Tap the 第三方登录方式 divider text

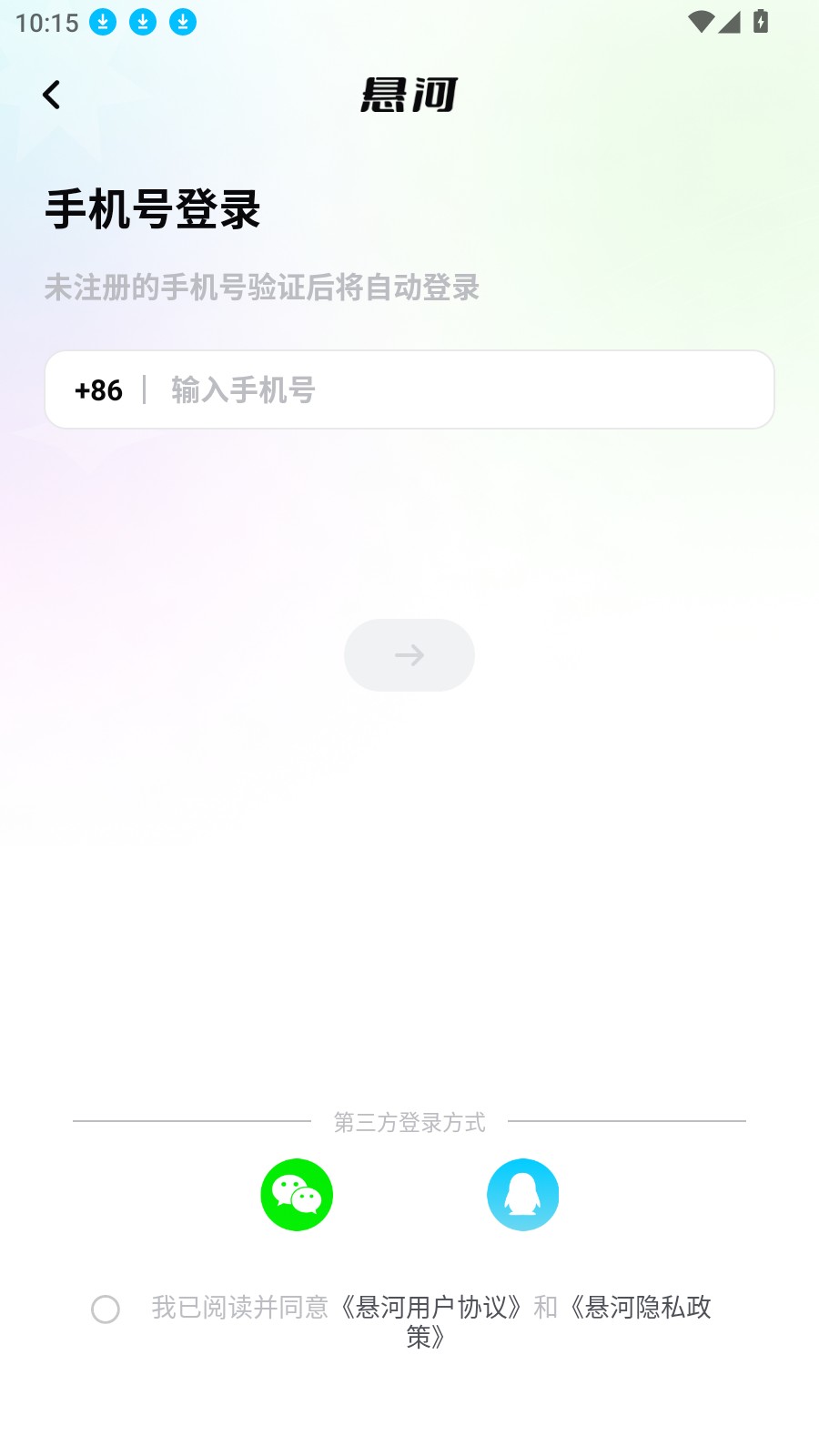pyautogui.click(x=411, y=1123)
